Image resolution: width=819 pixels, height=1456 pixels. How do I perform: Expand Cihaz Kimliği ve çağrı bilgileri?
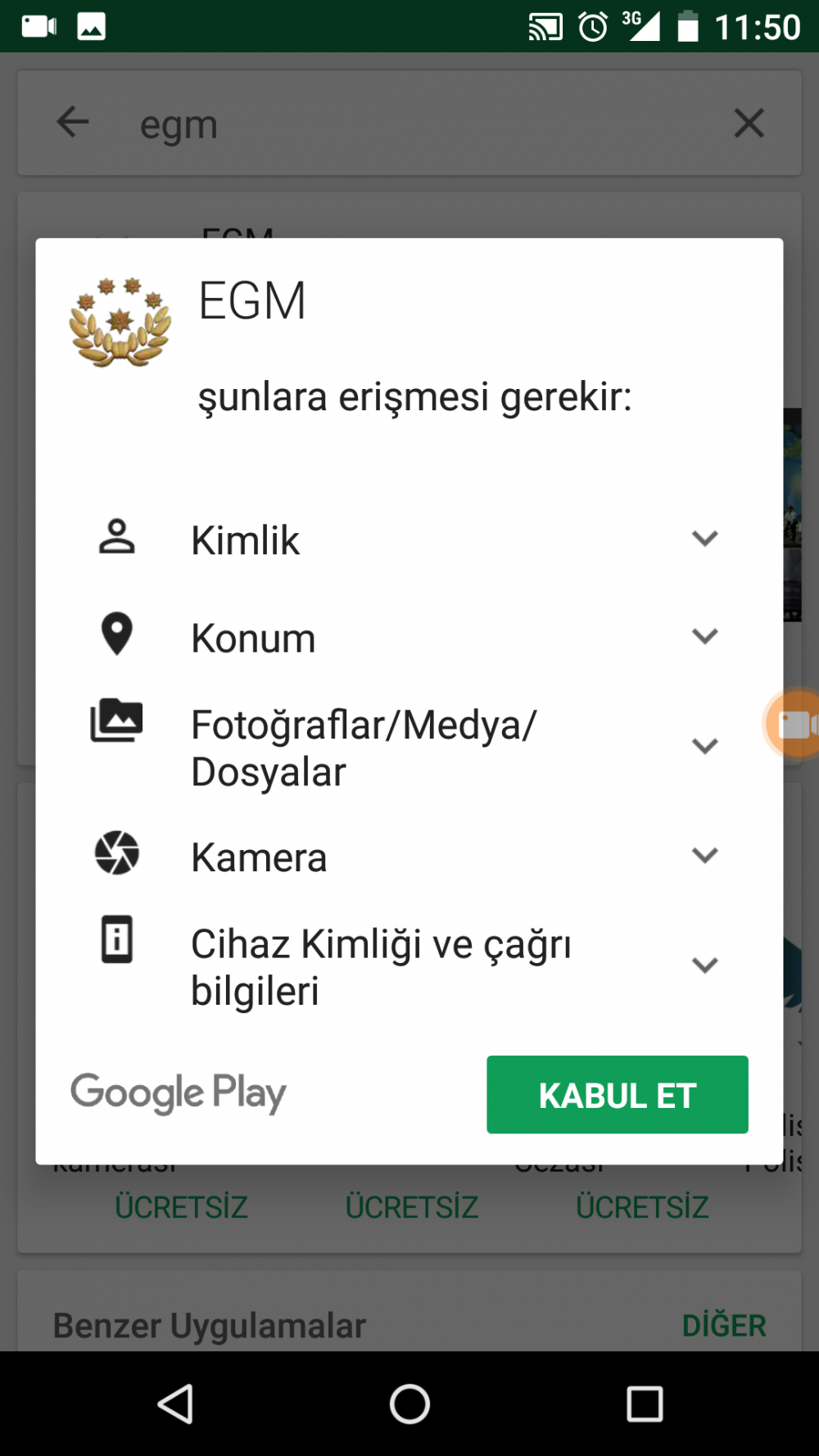(x=704, y=965)
